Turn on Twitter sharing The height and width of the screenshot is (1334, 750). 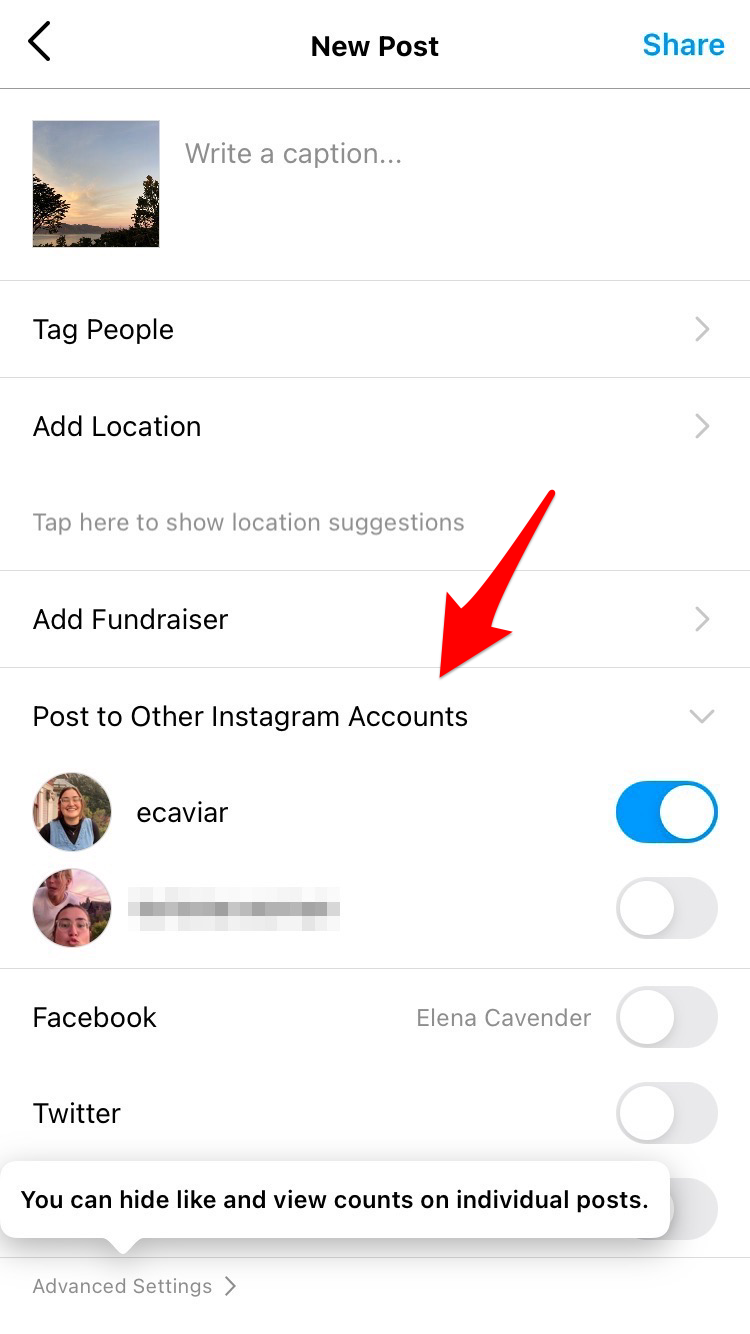coord(666,1112)
